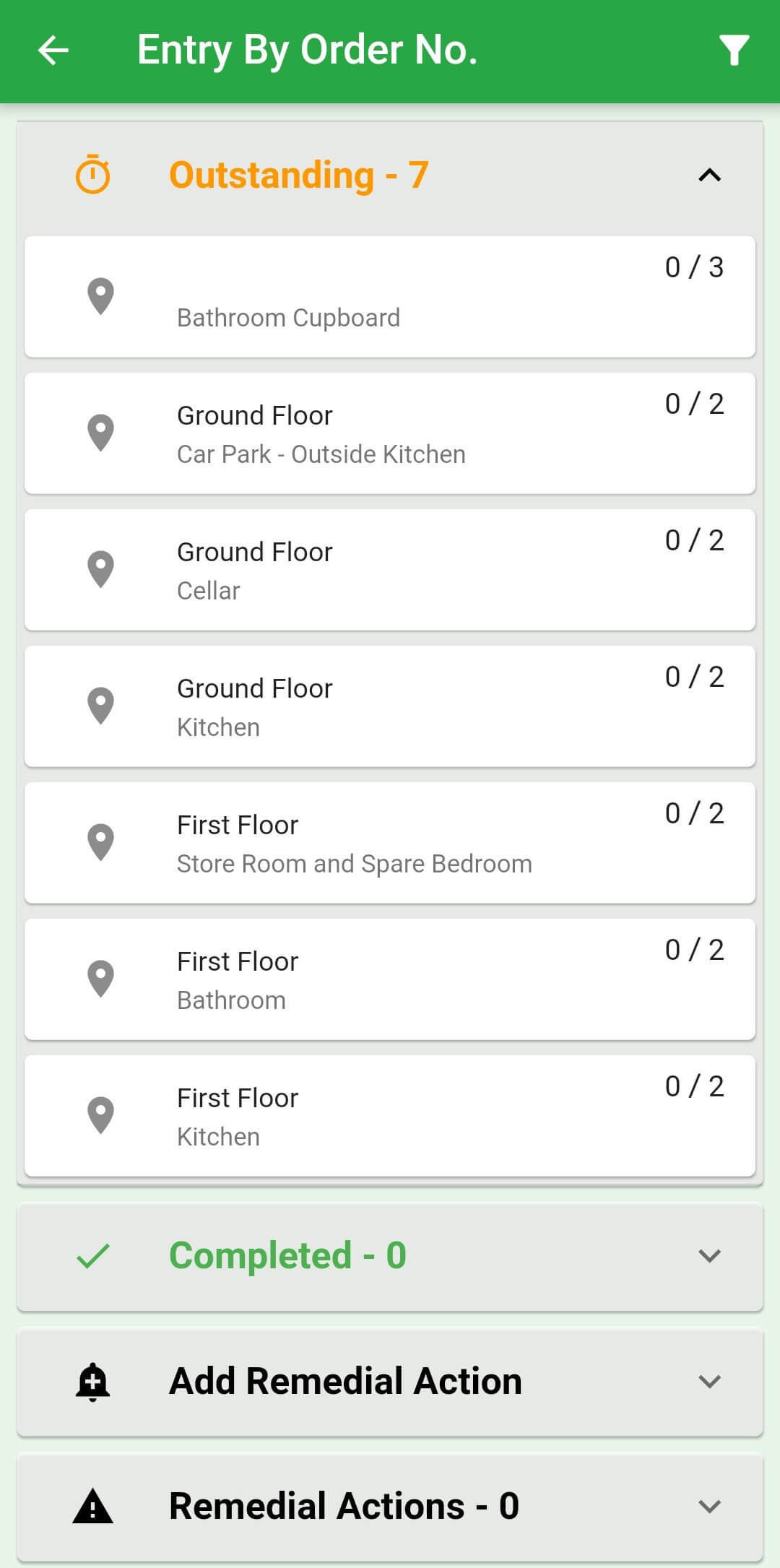Go back using the arrow icon

[53, 51]
